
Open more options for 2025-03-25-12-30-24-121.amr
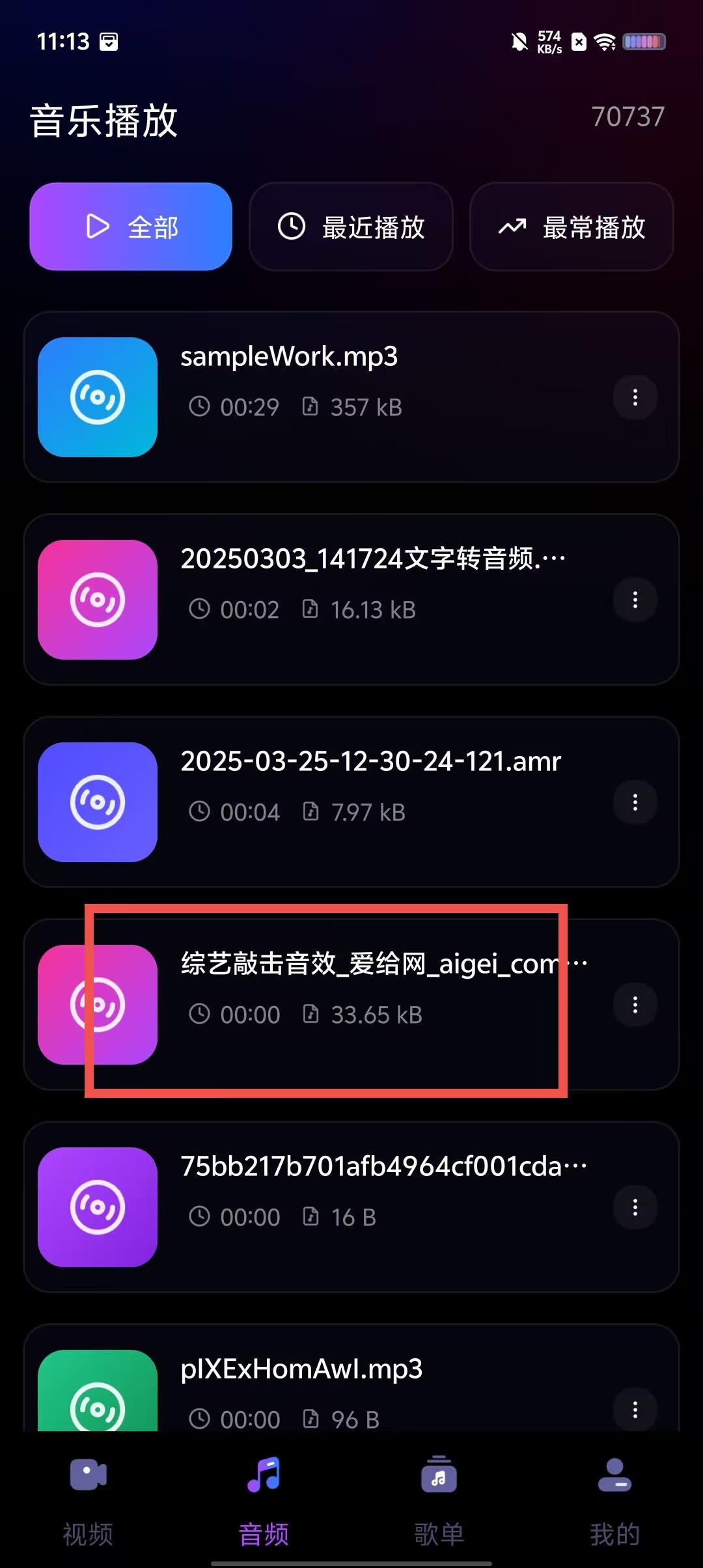pos(635,802)
